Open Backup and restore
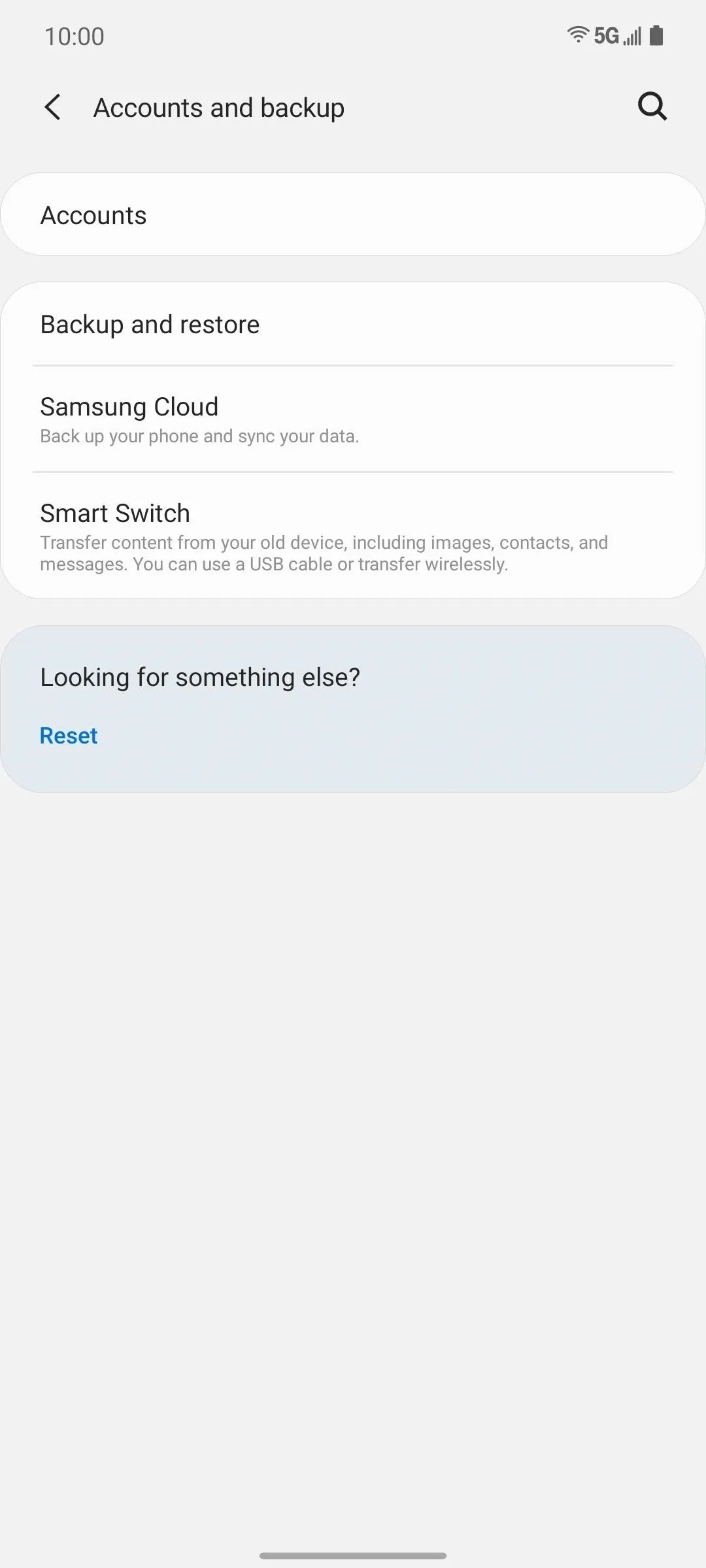 (353, 325)
